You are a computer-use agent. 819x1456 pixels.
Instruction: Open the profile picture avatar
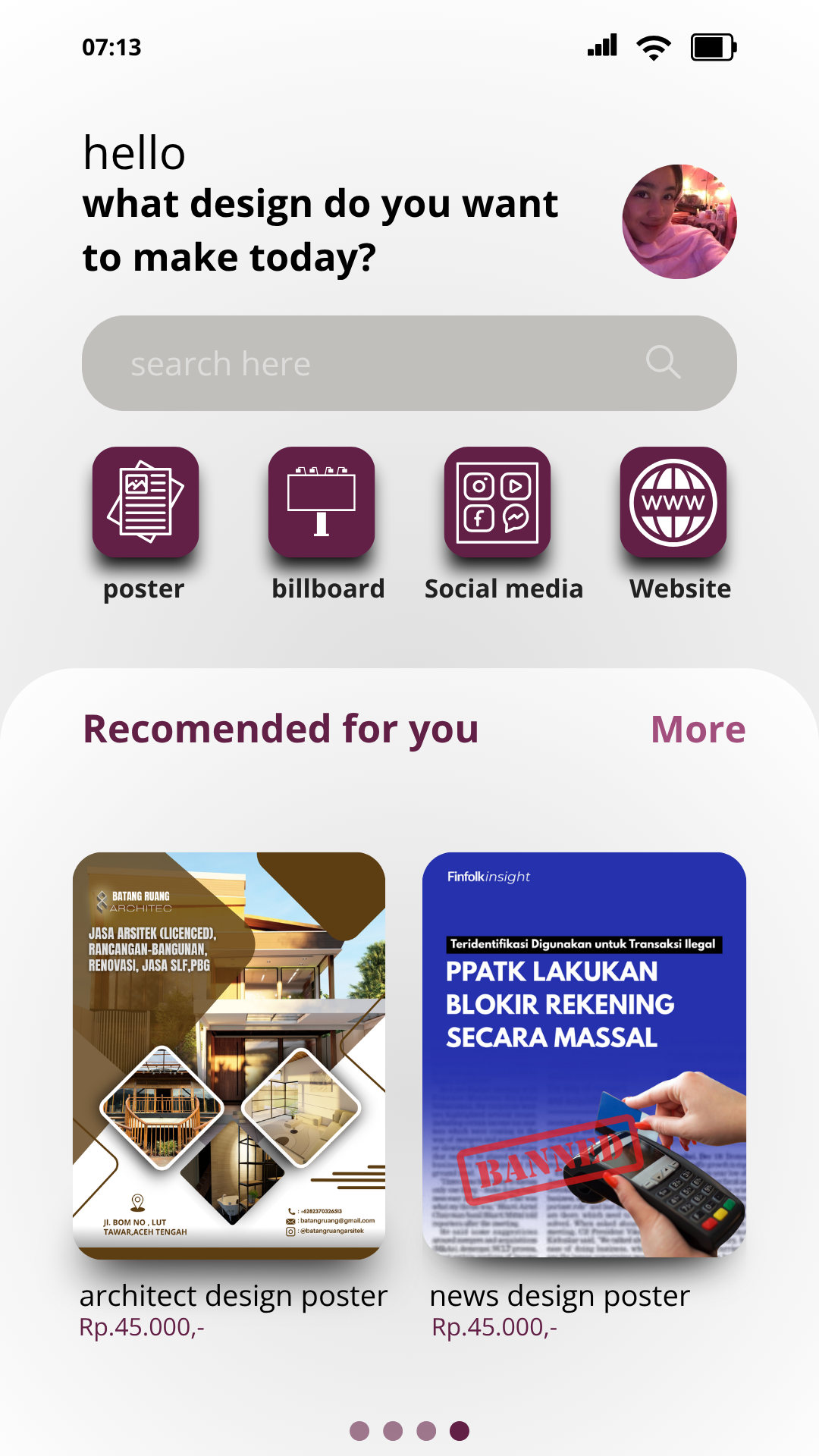tap(679, 221)
